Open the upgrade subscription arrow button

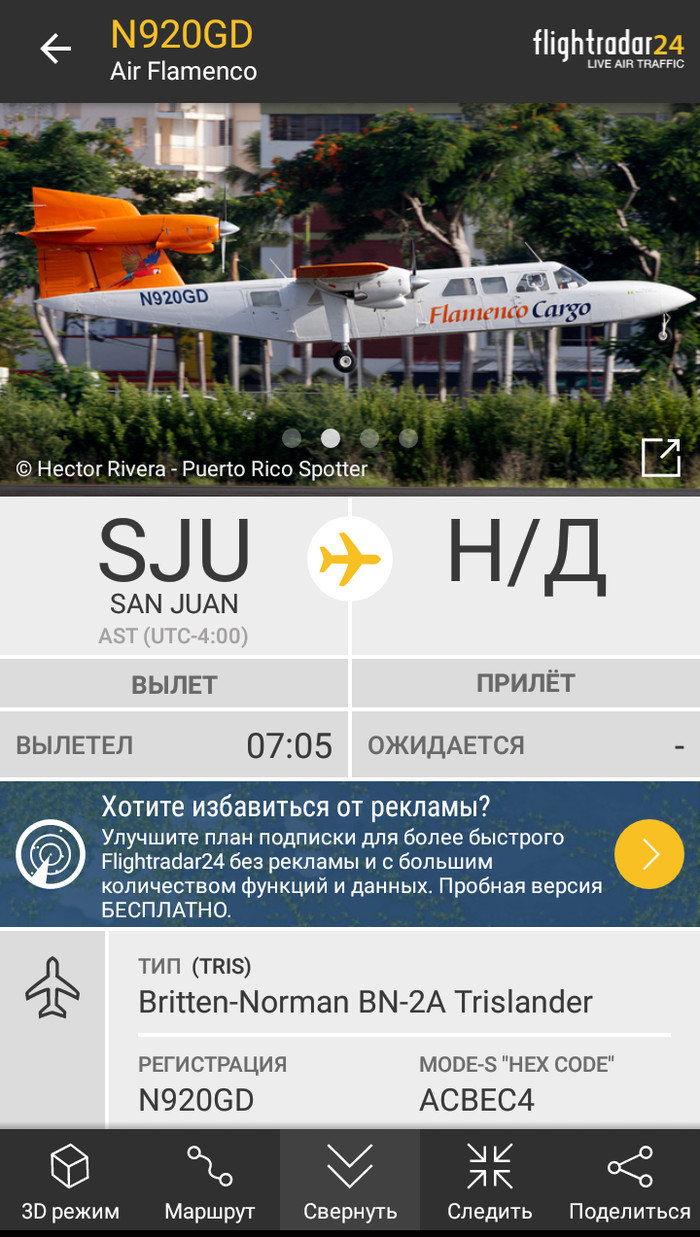648,854
